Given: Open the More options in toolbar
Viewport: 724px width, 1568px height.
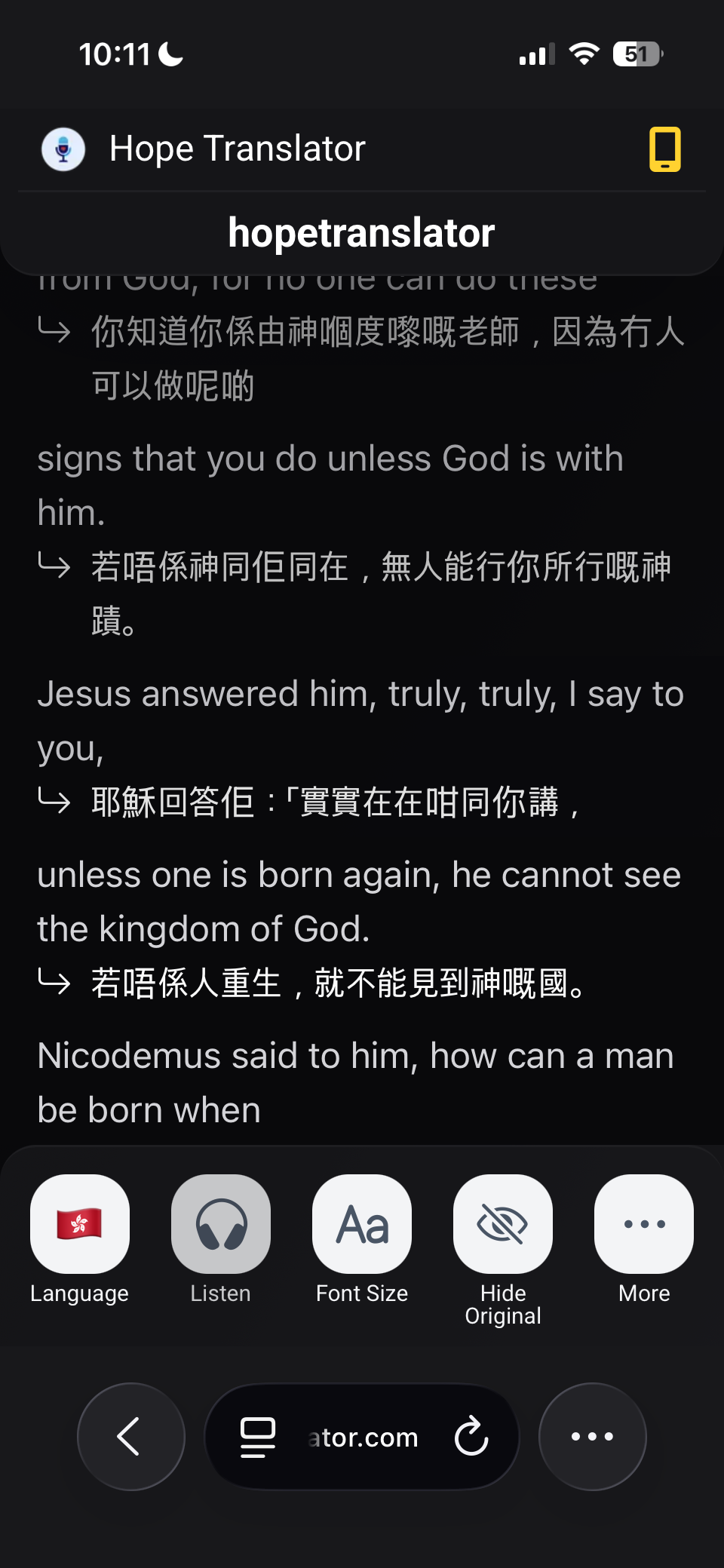Looking at the screenshot, I should [644, 1223].
